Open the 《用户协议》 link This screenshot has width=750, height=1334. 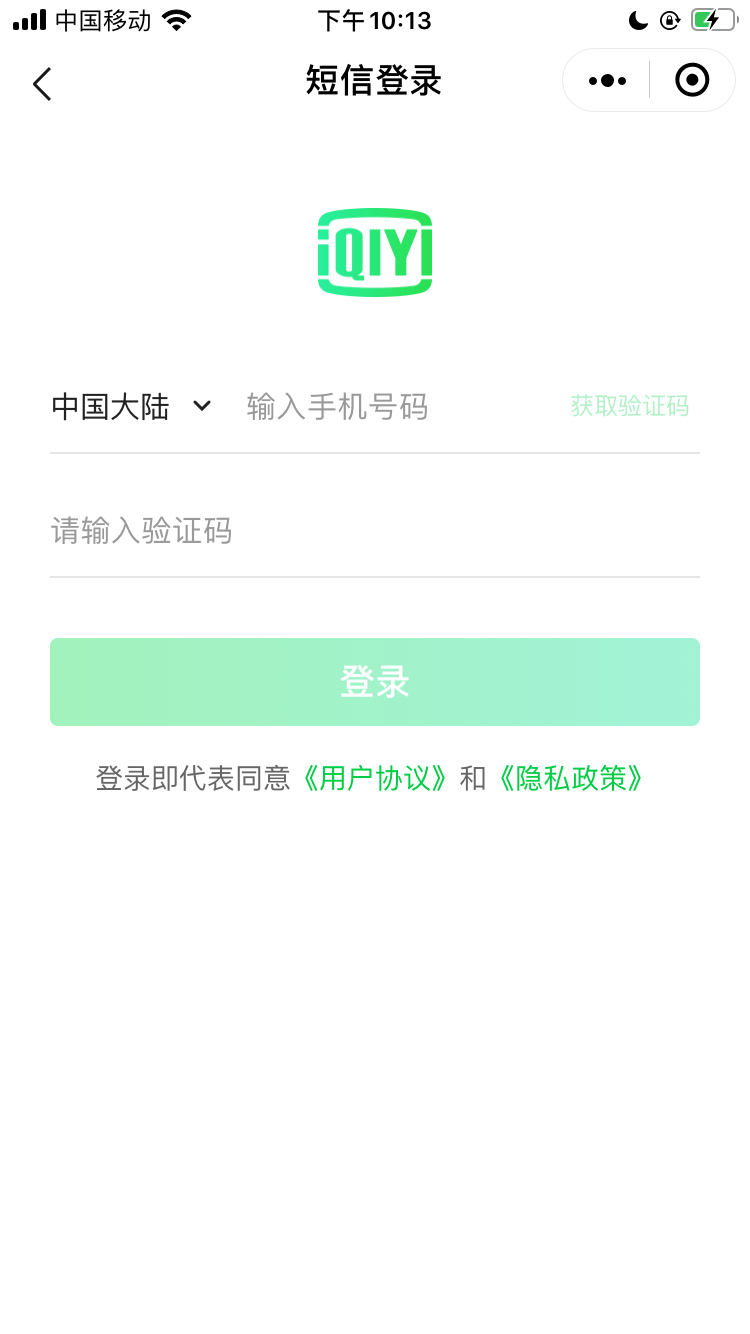click(375, 778)
